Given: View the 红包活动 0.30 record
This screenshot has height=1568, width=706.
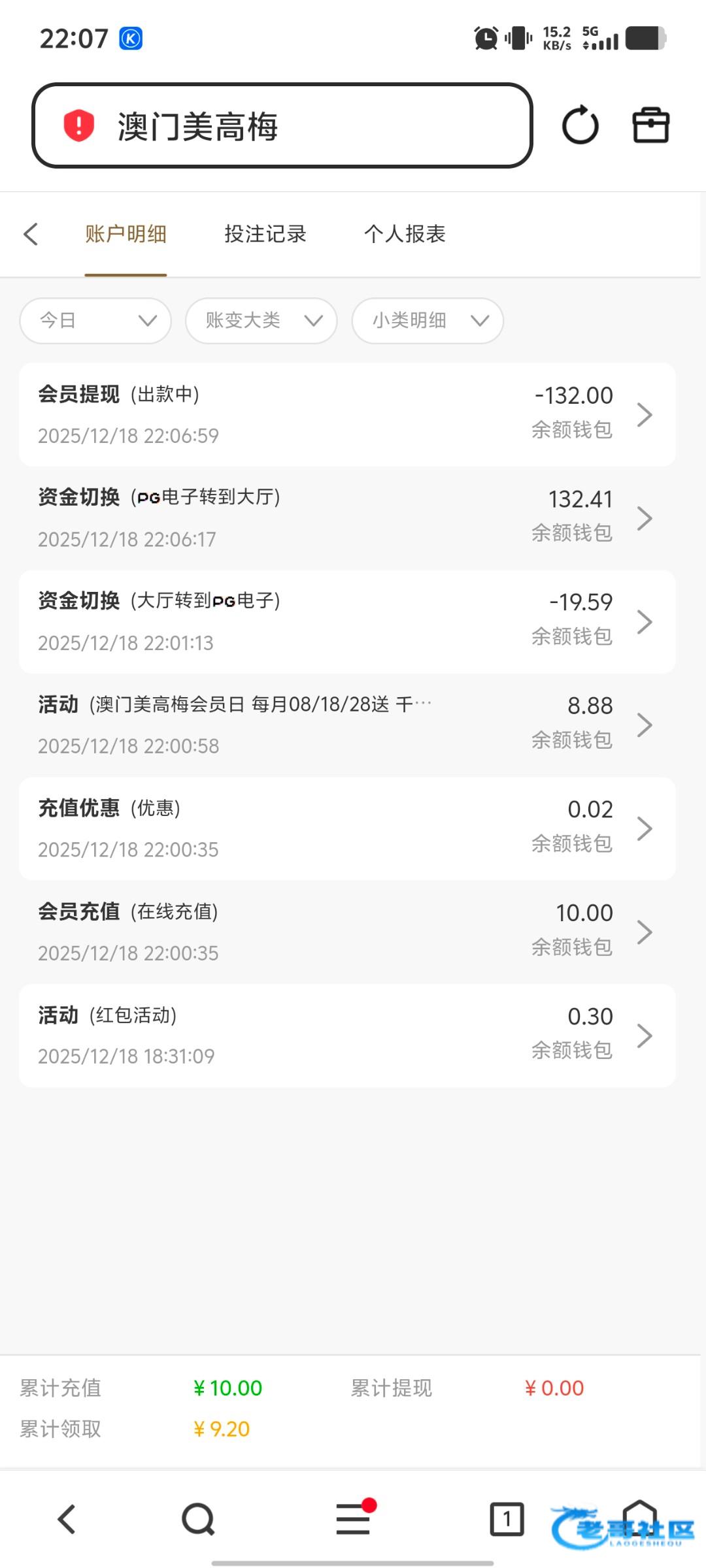Looking at the screenshot, I should click(347, 1036).
